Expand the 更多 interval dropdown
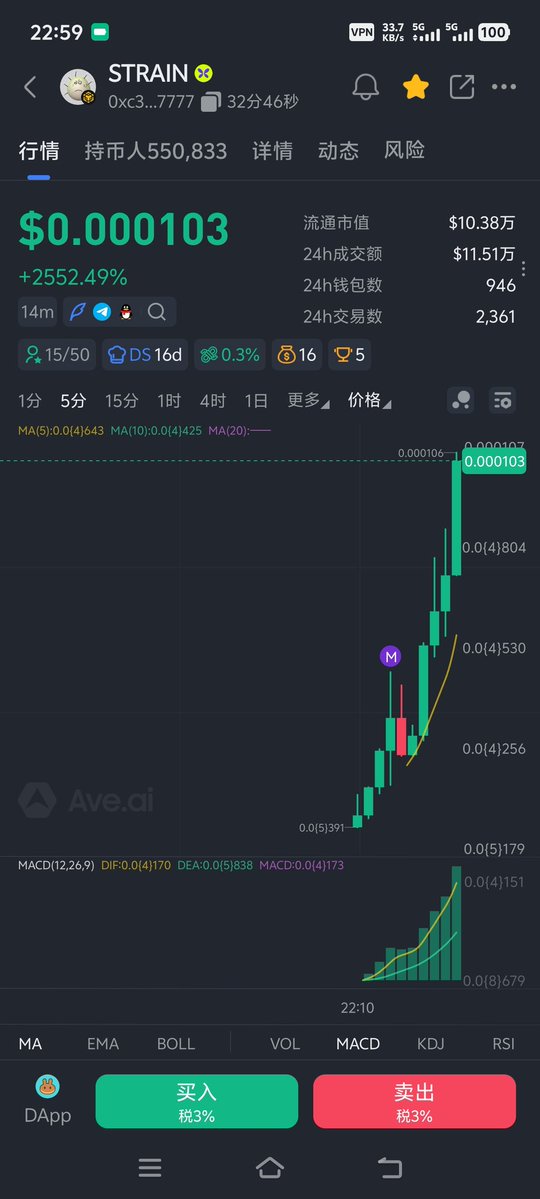The image size is (540, 1199). click(x=308, y=400)
